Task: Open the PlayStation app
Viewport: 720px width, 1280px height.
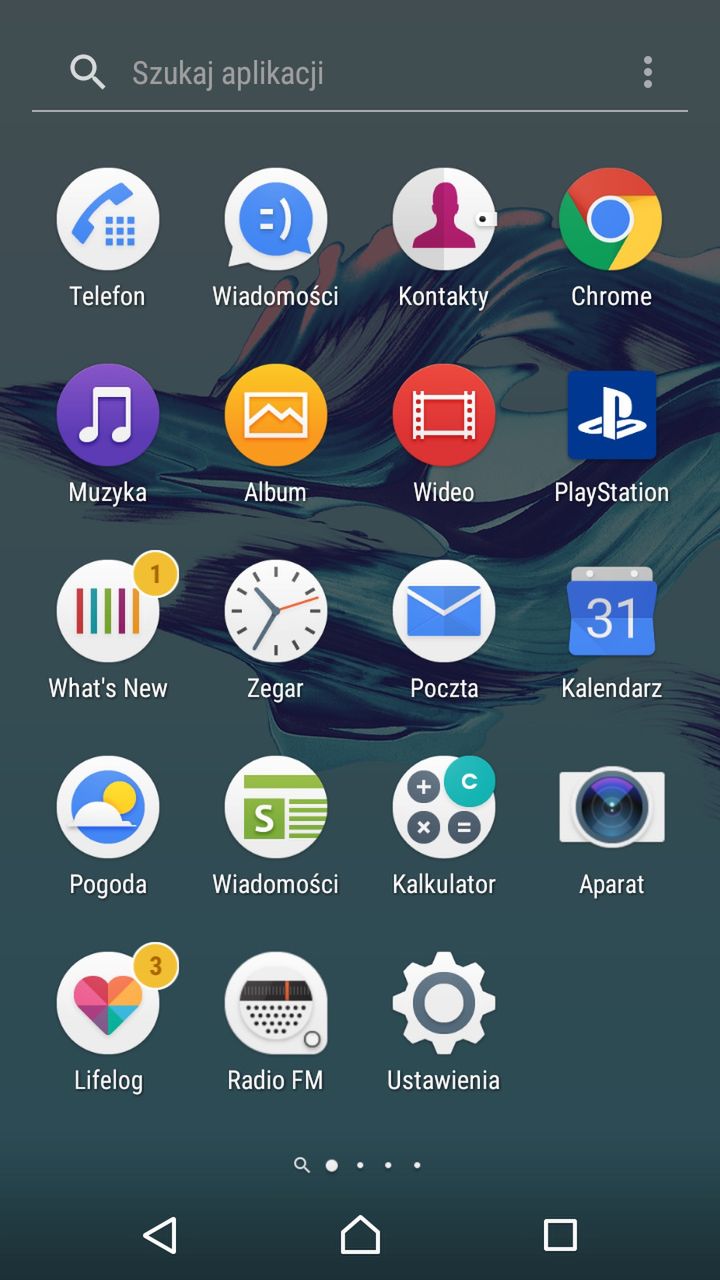Action: pos(611,416)
